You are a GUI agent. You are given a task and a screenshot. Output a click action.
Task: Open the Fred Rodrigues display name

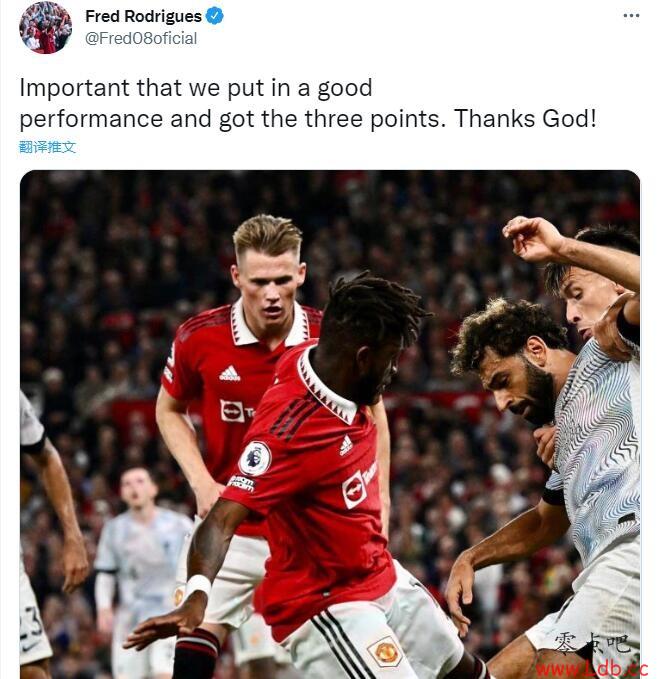click(x=143, y=16)
